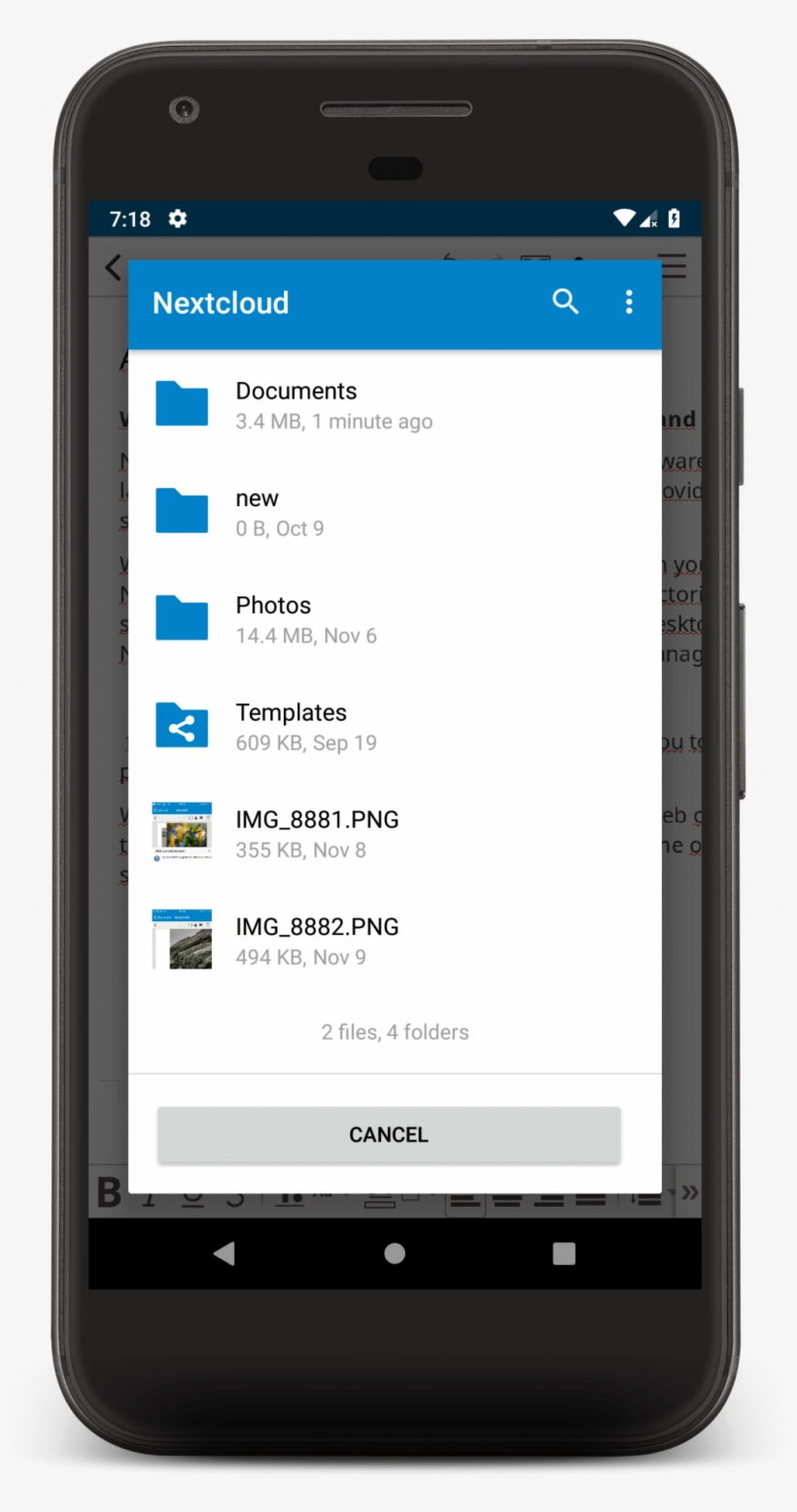Image resolution: width=797 pixels, height=1512 pixels.
Task: Select the file IMG_8881.PNG
Action: tap(317, 833)
